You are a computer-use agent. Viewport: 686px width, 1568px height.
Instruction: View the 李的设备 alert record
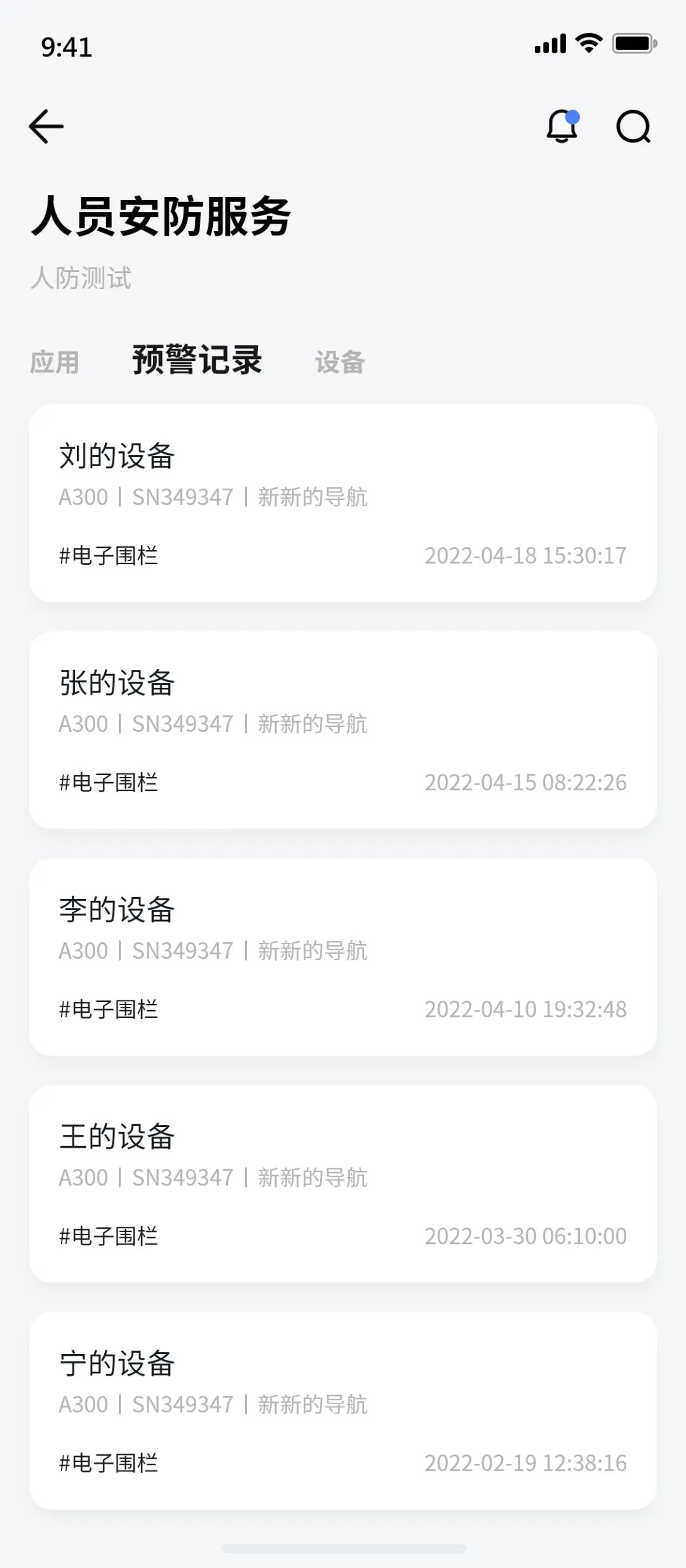[x=343, y=957]
